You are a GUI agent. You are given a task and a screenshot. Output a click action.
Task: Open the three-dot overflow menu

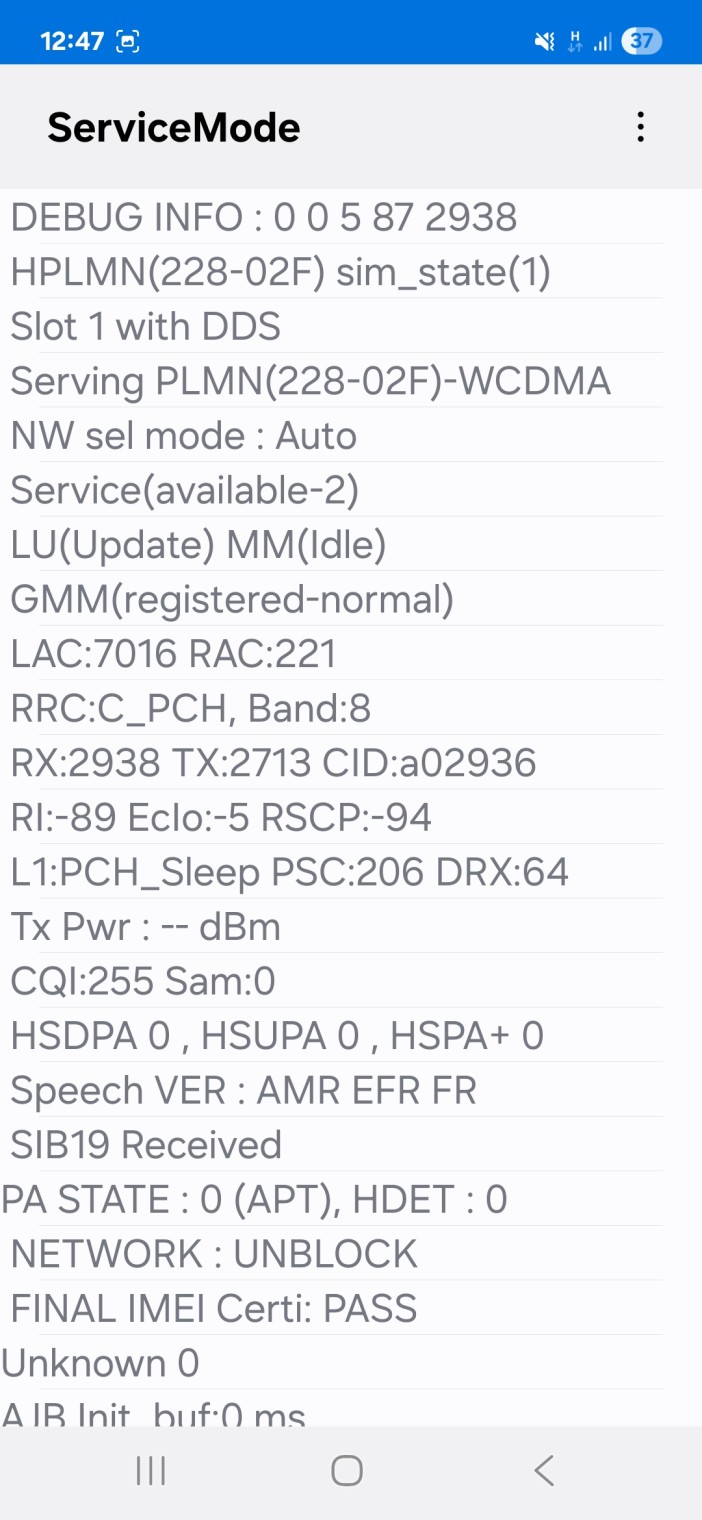640,127
